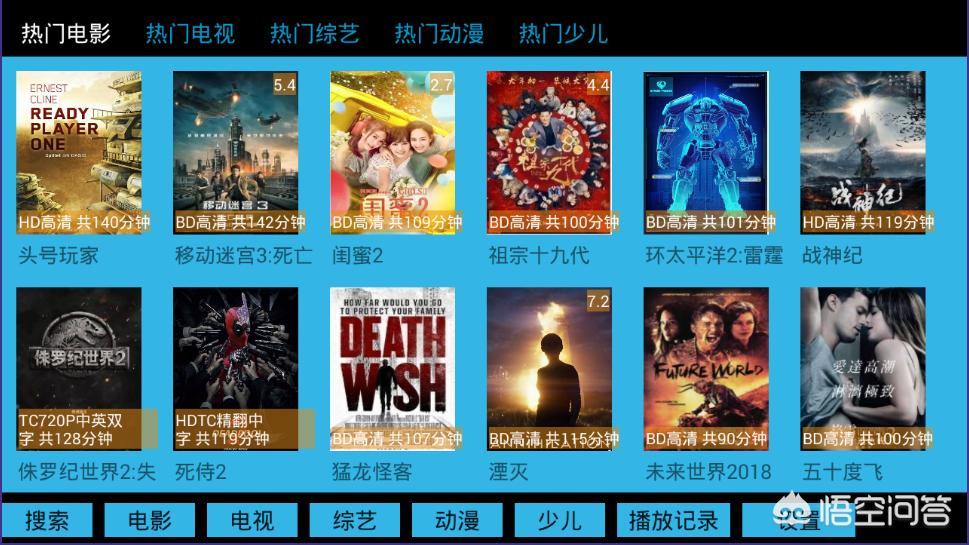Open the movie 死侍2
969x545 pixels.
(236, 368)
